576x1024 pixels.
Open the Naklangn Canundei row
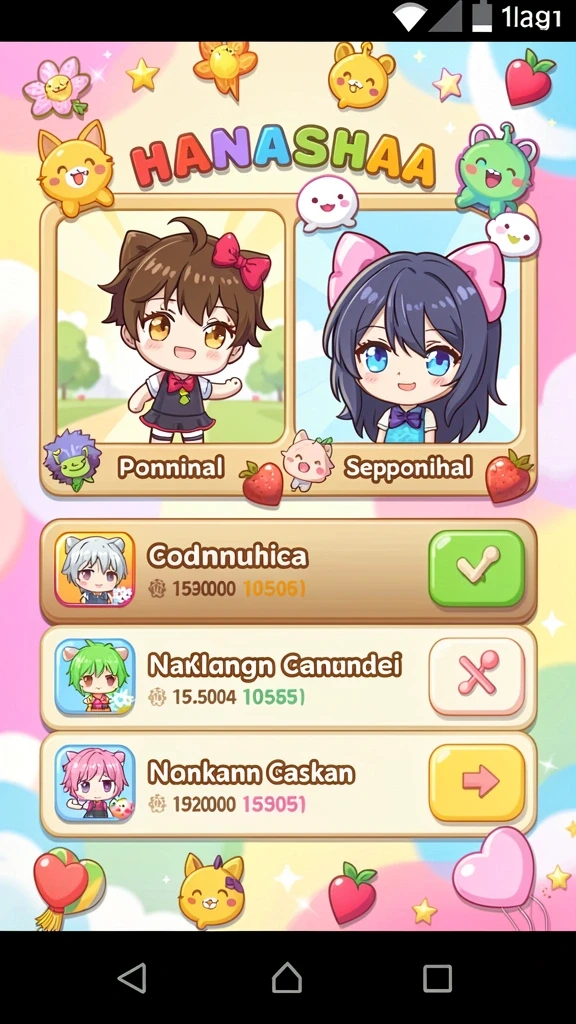[288, 677]
